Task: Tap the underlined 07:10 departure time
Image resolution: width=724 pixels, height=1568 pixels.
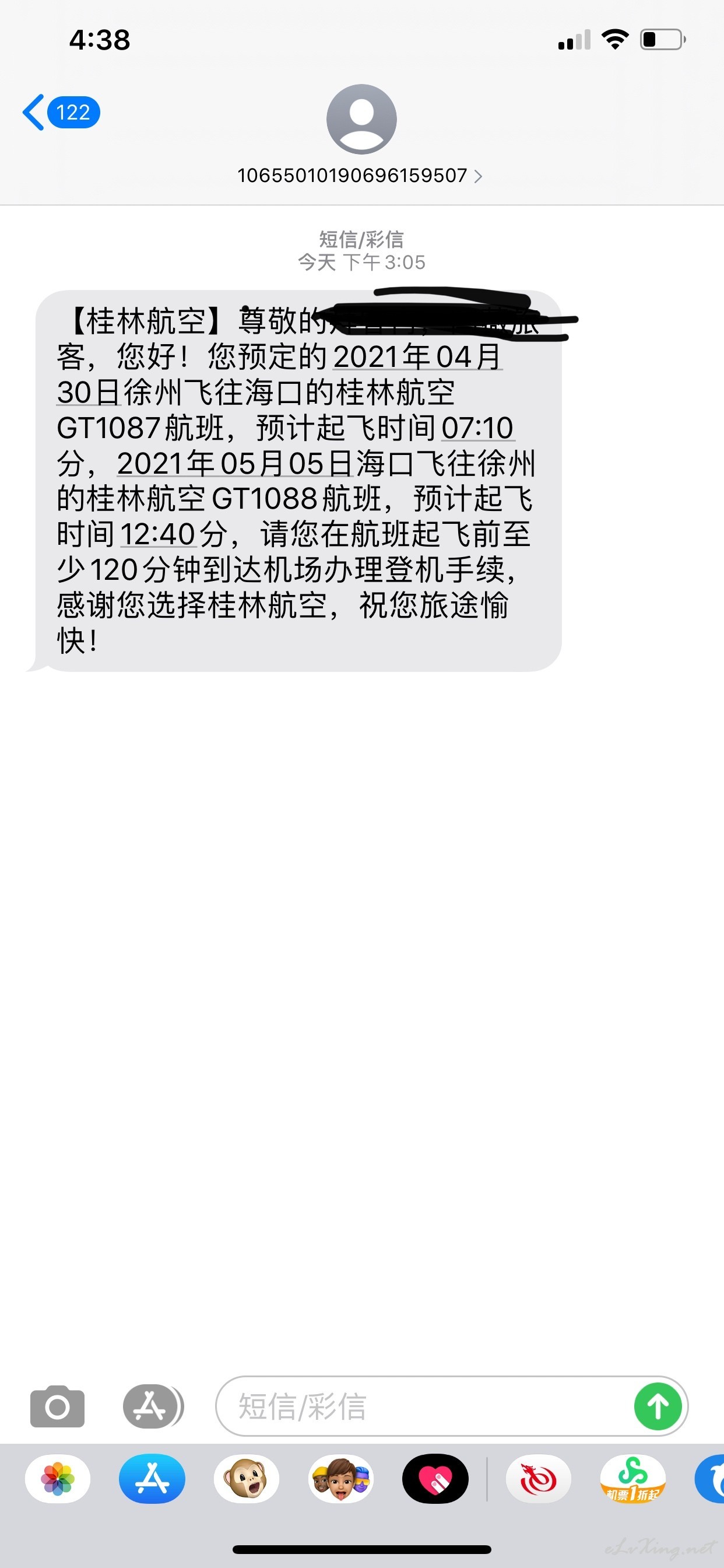Action: [x=477, y=428]
